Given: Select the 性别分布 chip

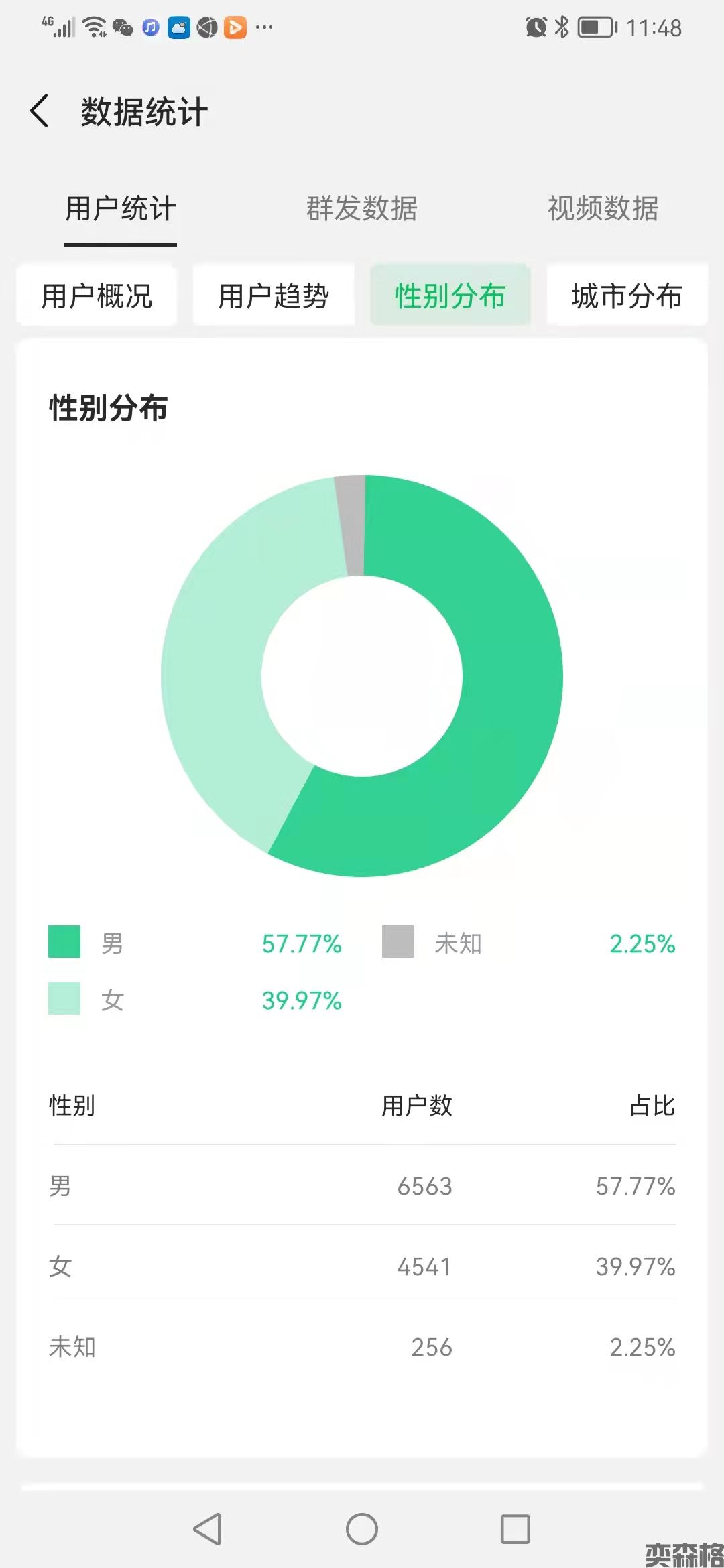Looking at the screenshot, I should pos(450,296).
